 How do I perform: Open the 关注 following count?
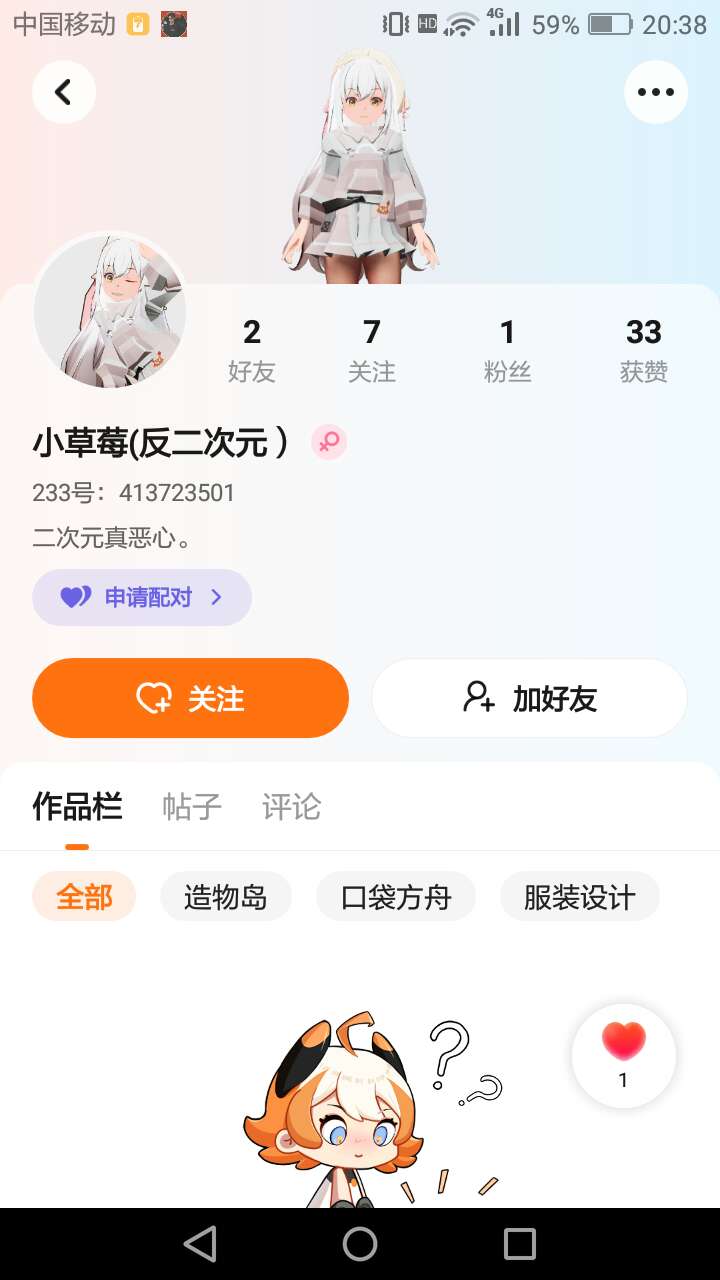tap(372, 349)
